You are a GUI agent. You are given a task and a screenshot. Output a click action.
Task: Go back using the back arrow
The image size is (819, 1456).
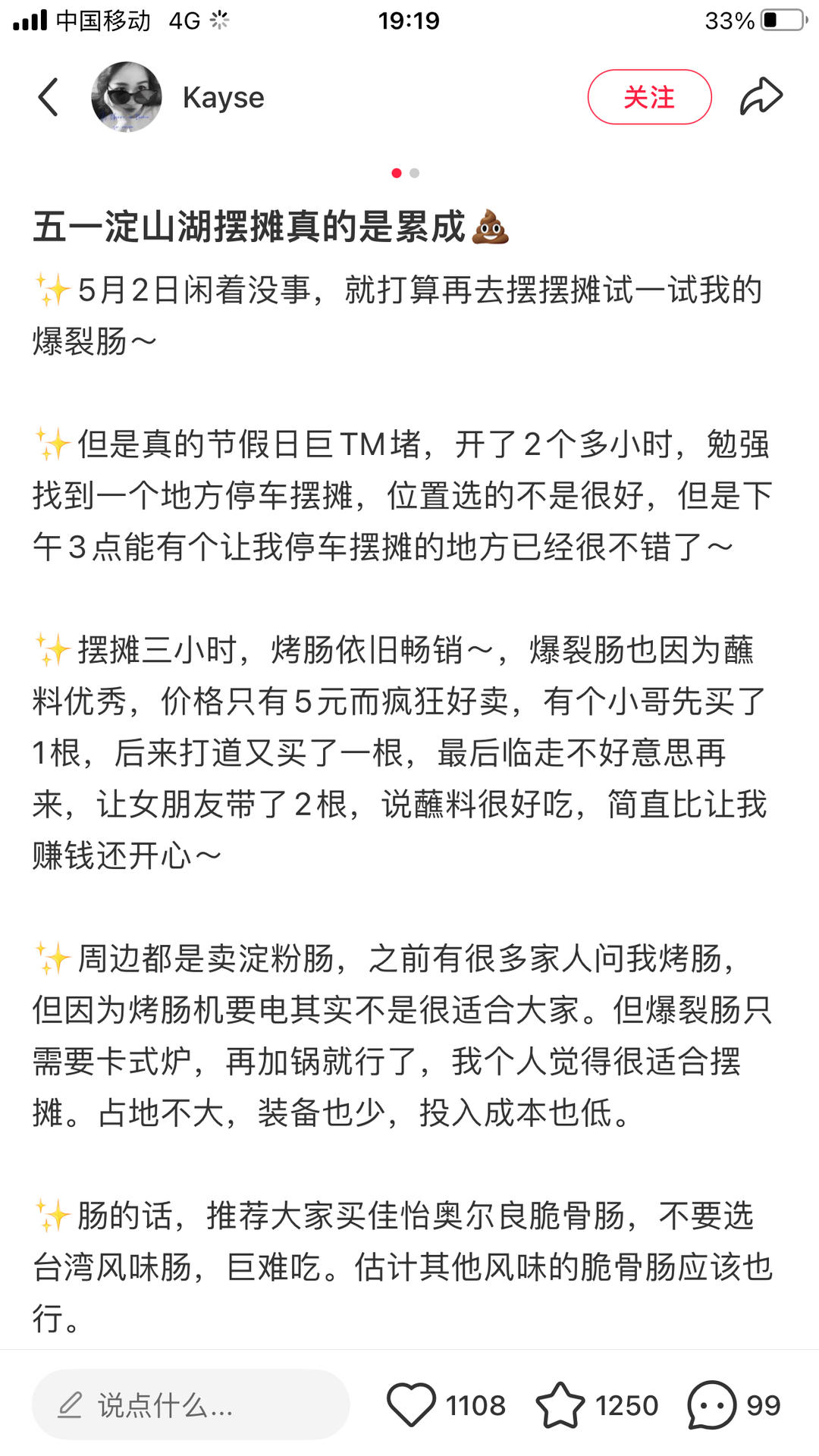49,97
